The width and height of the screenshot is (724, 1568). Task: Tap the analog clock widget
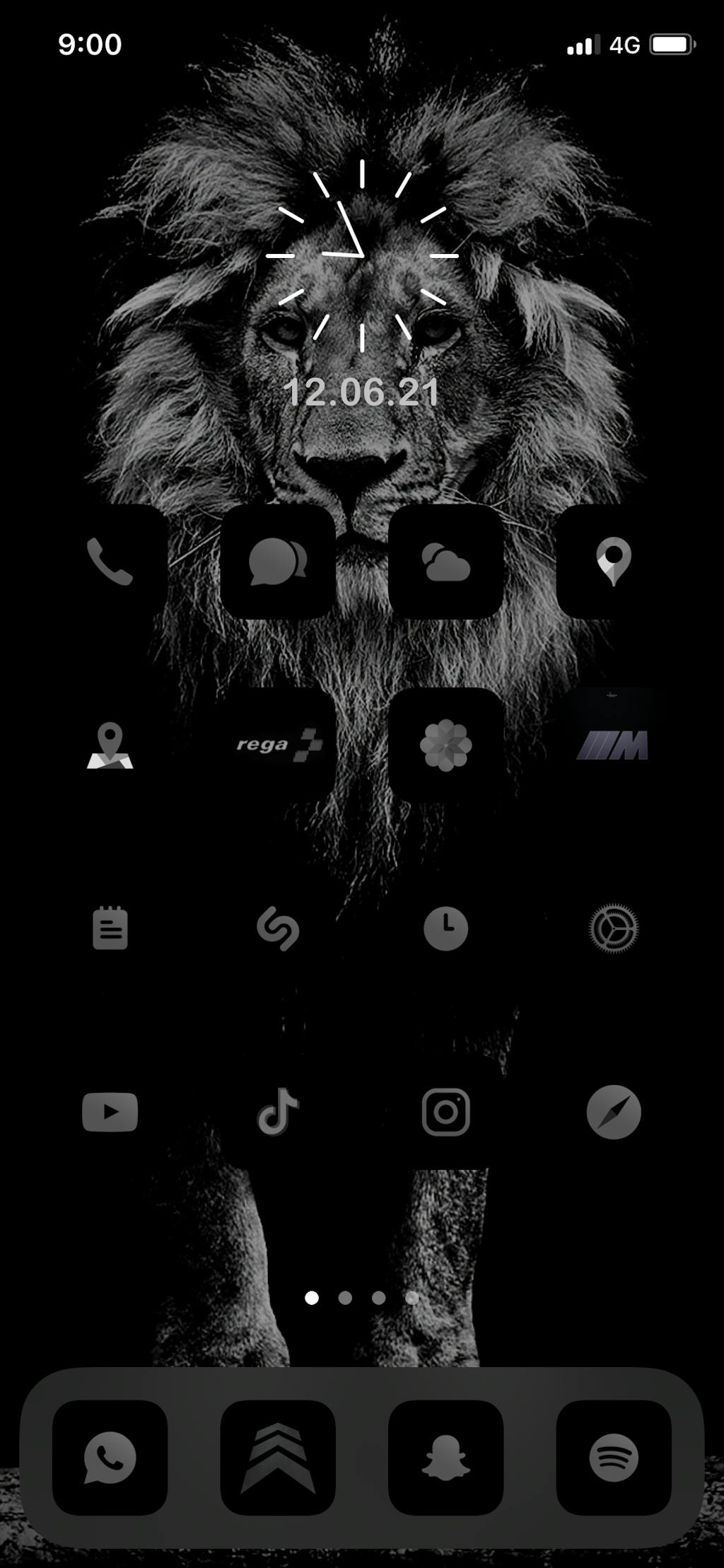click(362, 255)
